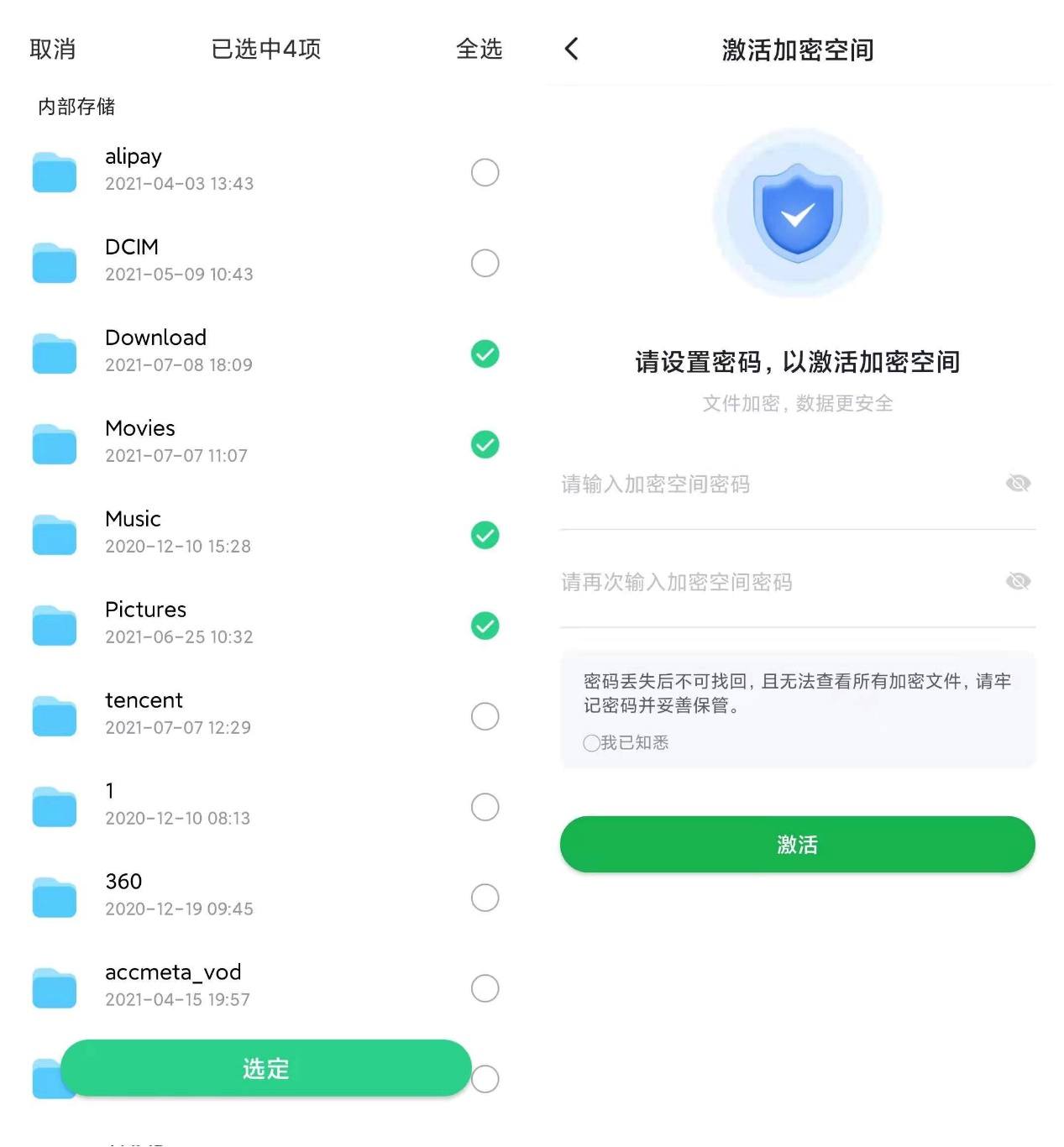Open the Movies folder icon
Image resolution: width=1064 pixels, height=1147 pixels.
[x=54, y=444]
